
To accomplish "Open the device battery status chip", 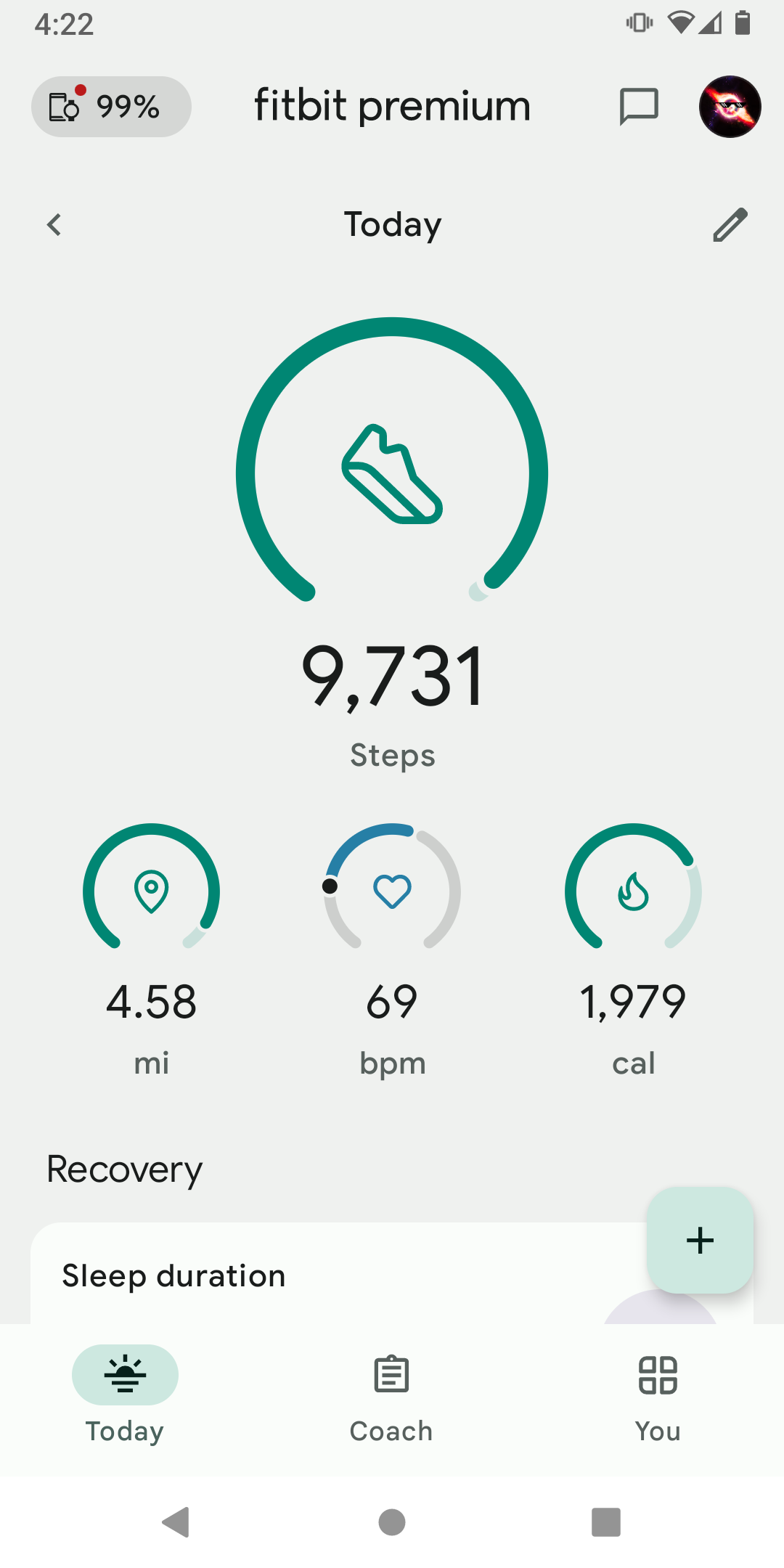I will (x=111, y=107).
